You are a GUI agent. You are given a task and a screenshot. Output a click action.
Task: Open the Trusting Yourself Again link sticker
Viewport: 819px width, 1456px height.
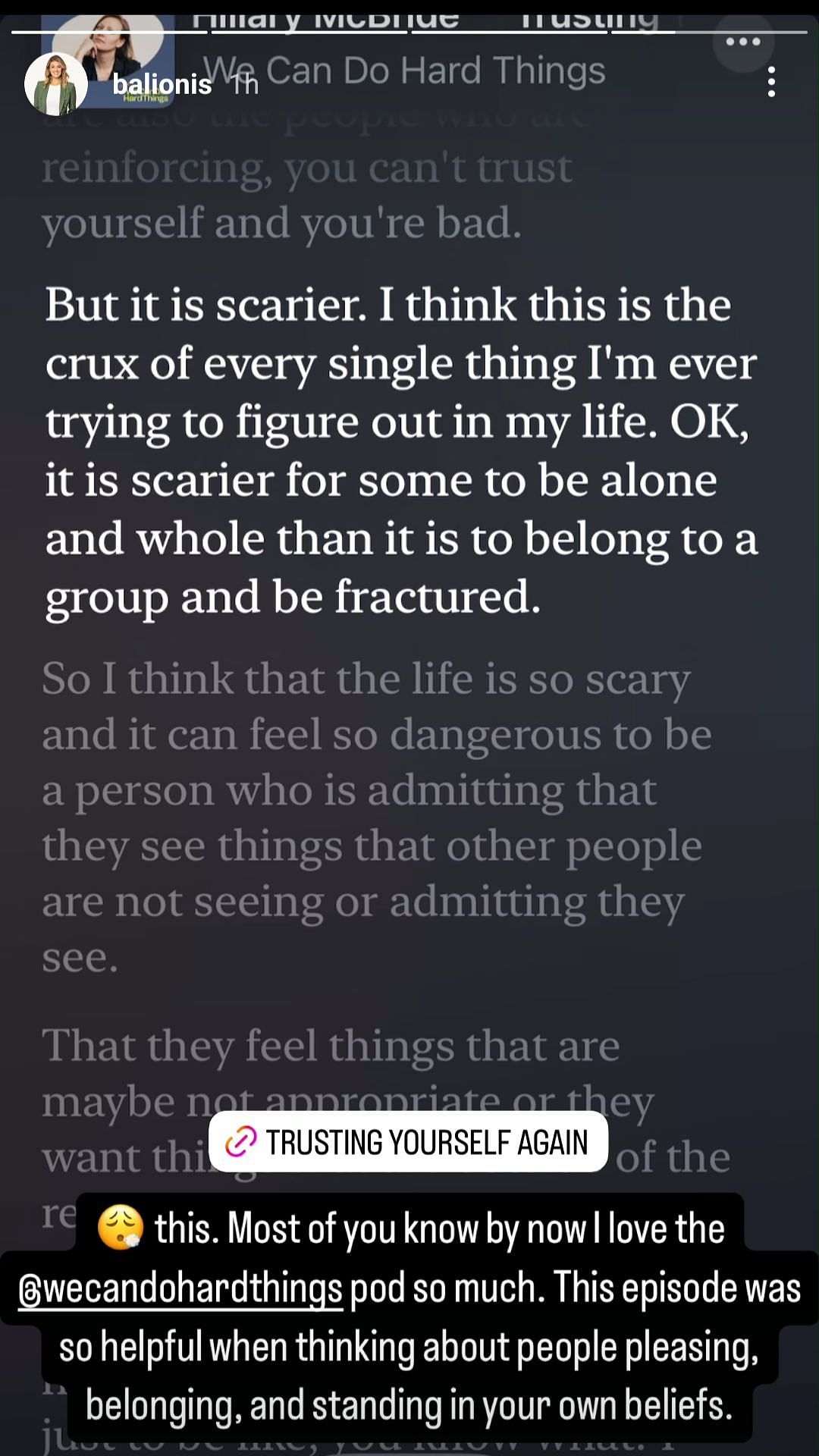tap(408, 1141)
